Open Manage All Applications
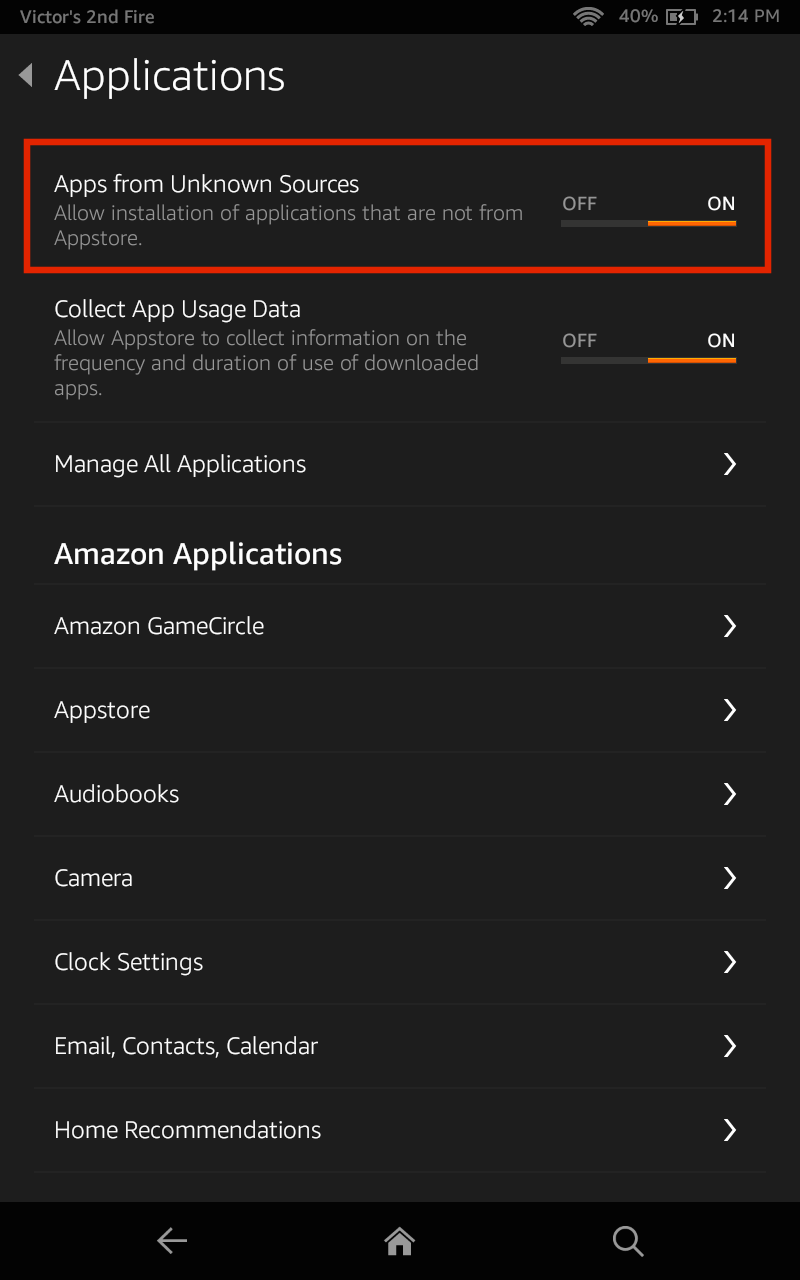Image resolution: width=800 pixels, height=1280 pixels. coord(400,464)
